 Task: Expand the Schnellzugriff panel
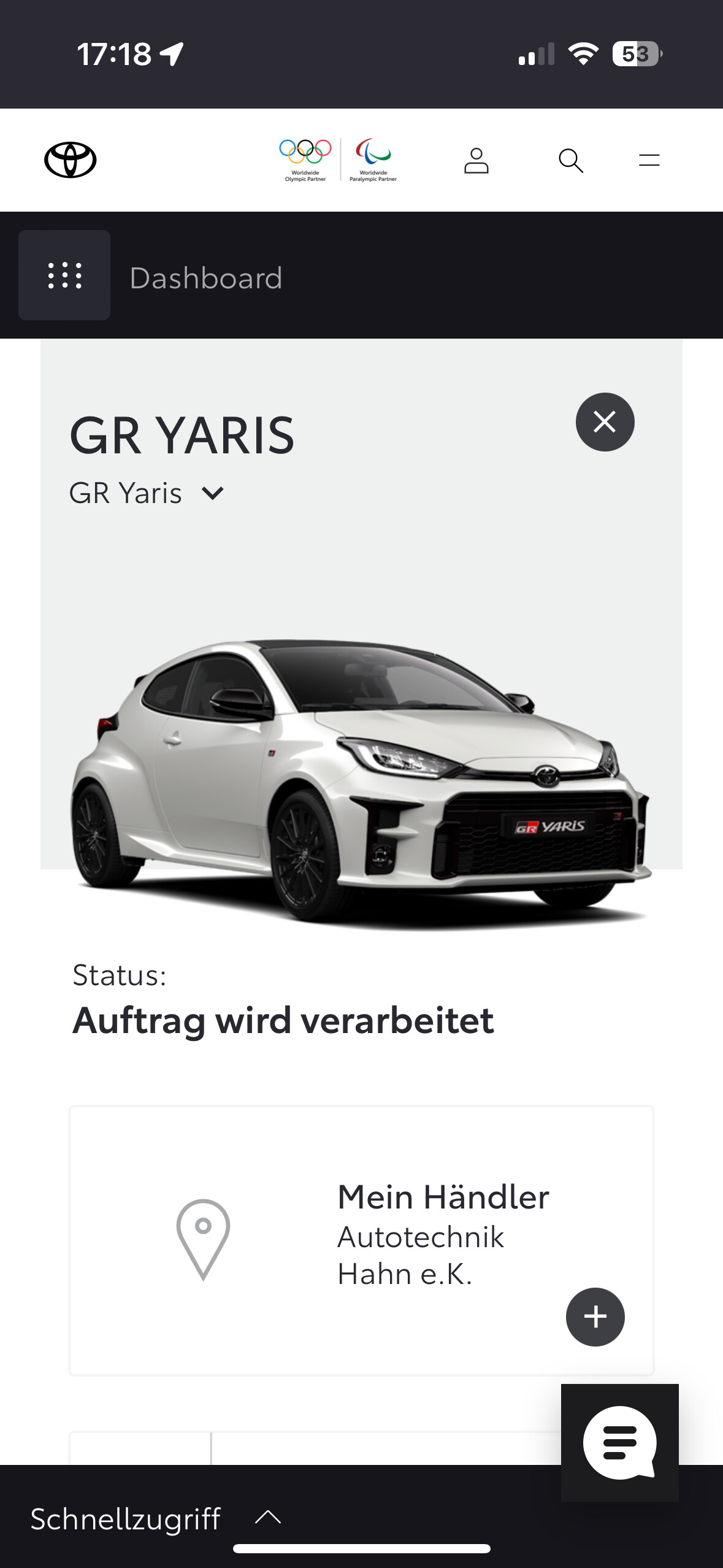156,1519
